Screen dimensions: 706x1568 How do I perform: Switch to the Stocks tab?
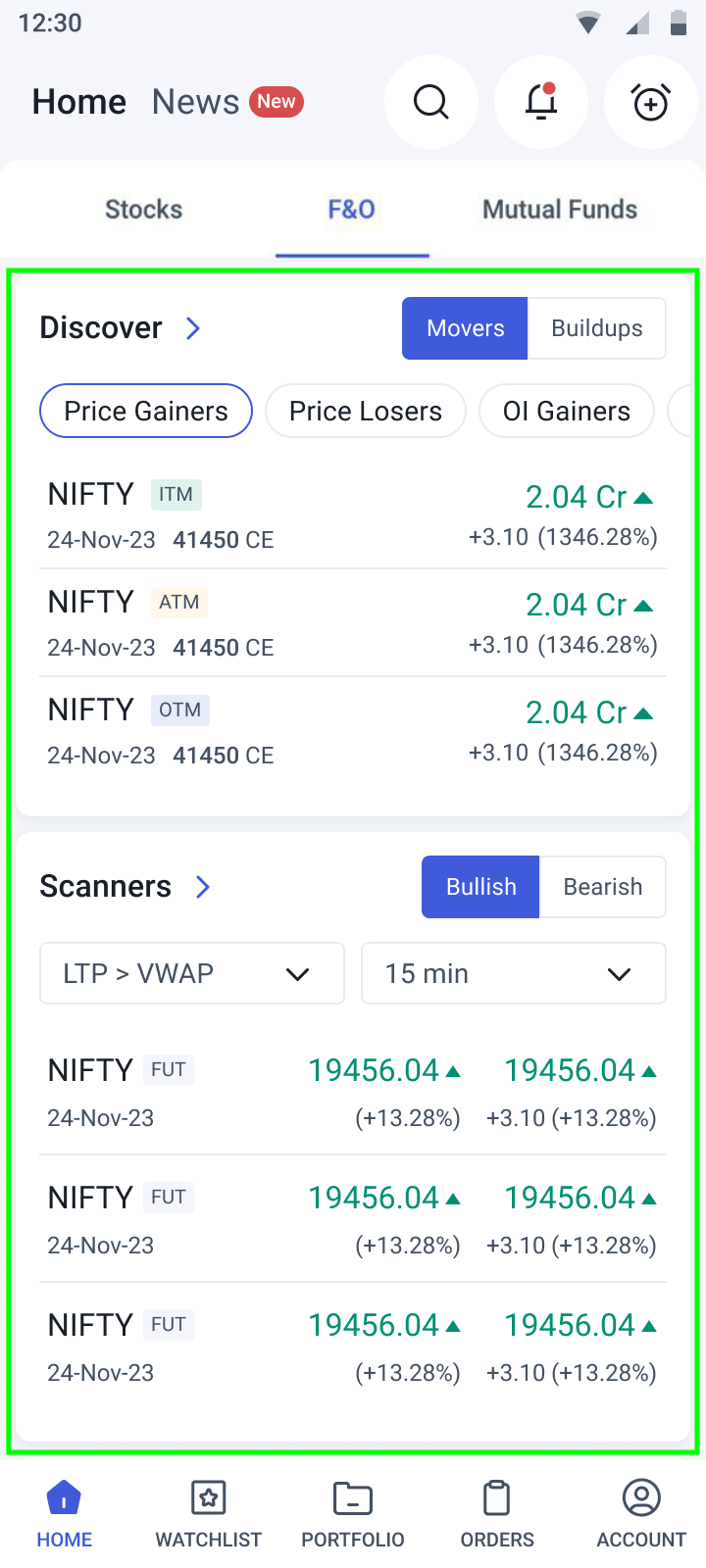point(143,210)
